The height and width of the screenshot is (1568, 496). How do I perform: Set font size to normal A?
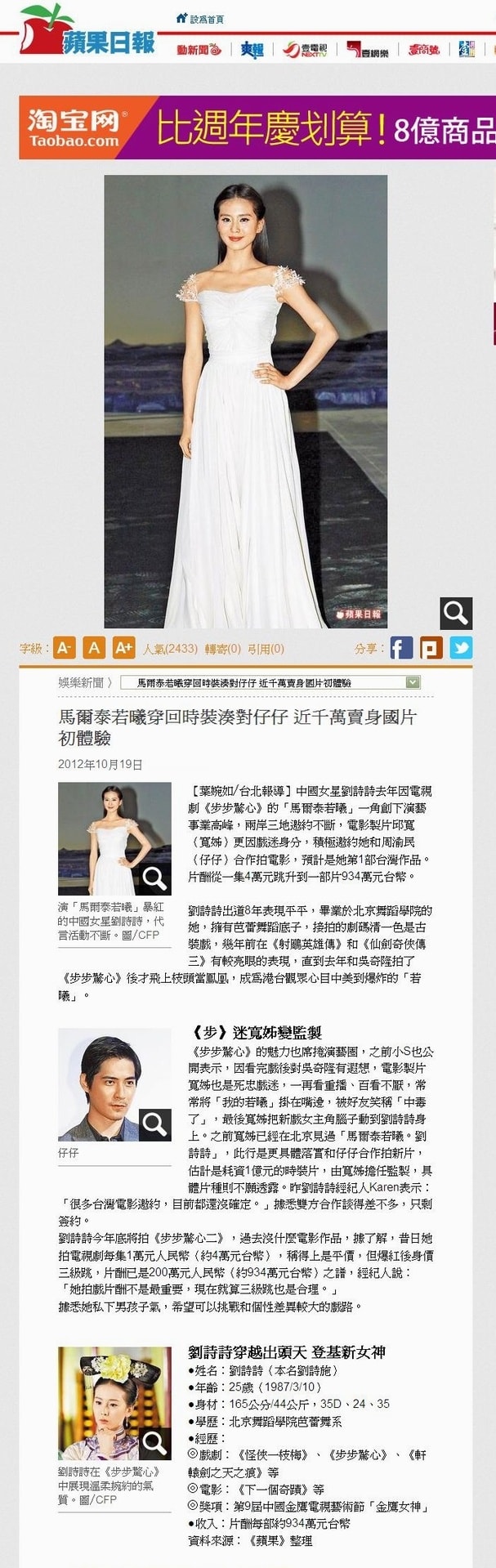tap(94, 648)
